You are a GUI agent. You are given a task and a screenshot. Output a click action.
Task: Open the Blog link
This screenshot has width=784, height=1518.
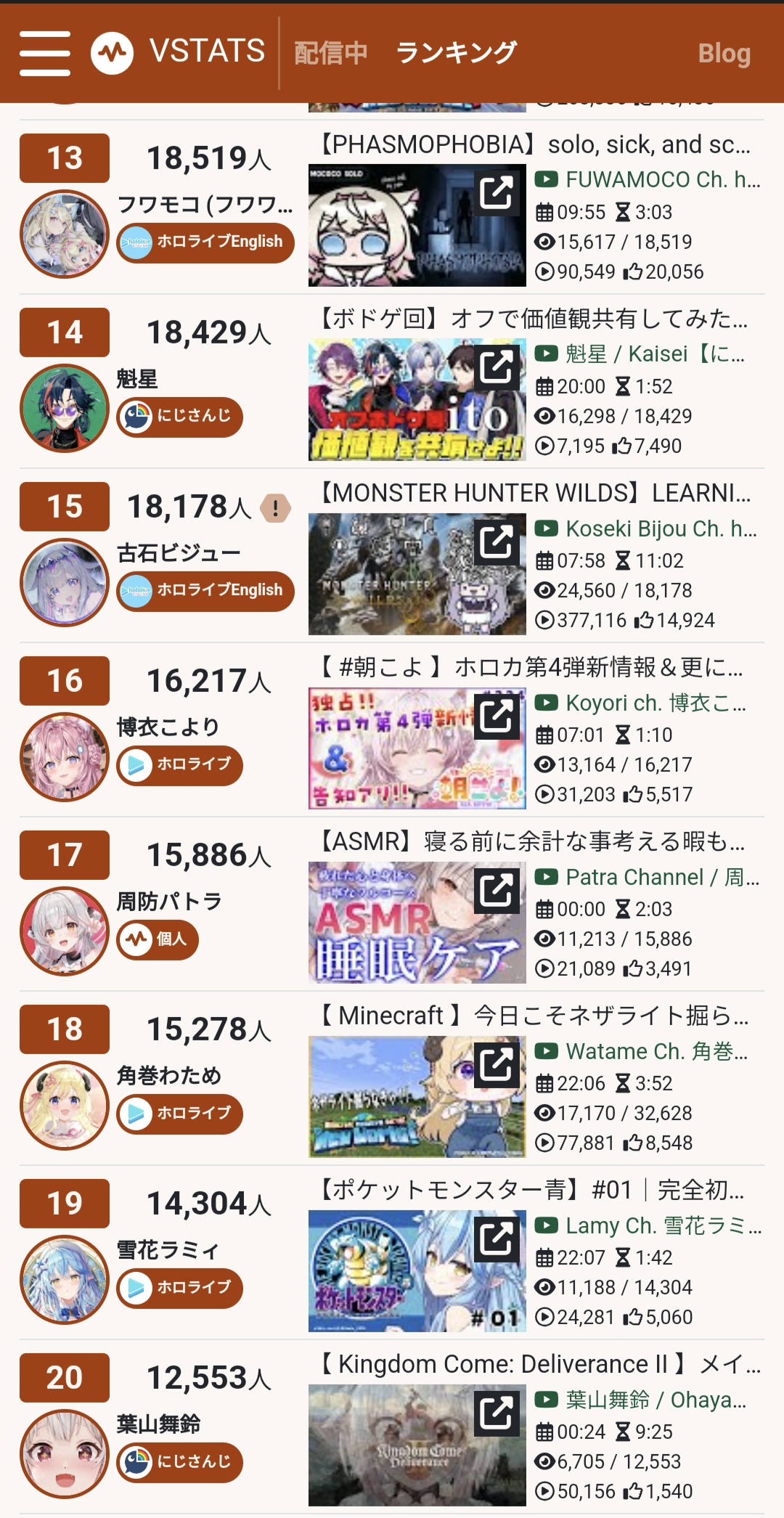coord(724,54)
